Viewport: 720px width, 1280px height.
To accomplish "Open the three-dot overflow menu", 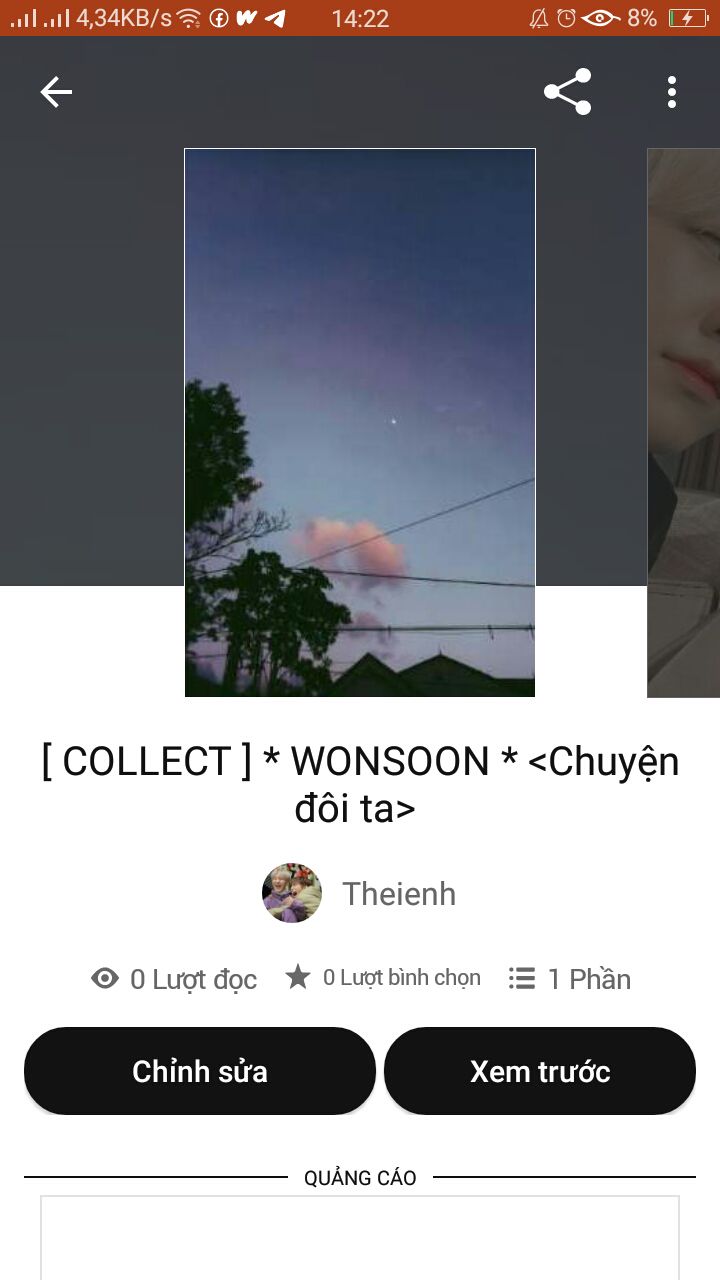I will tap(672, 92).
